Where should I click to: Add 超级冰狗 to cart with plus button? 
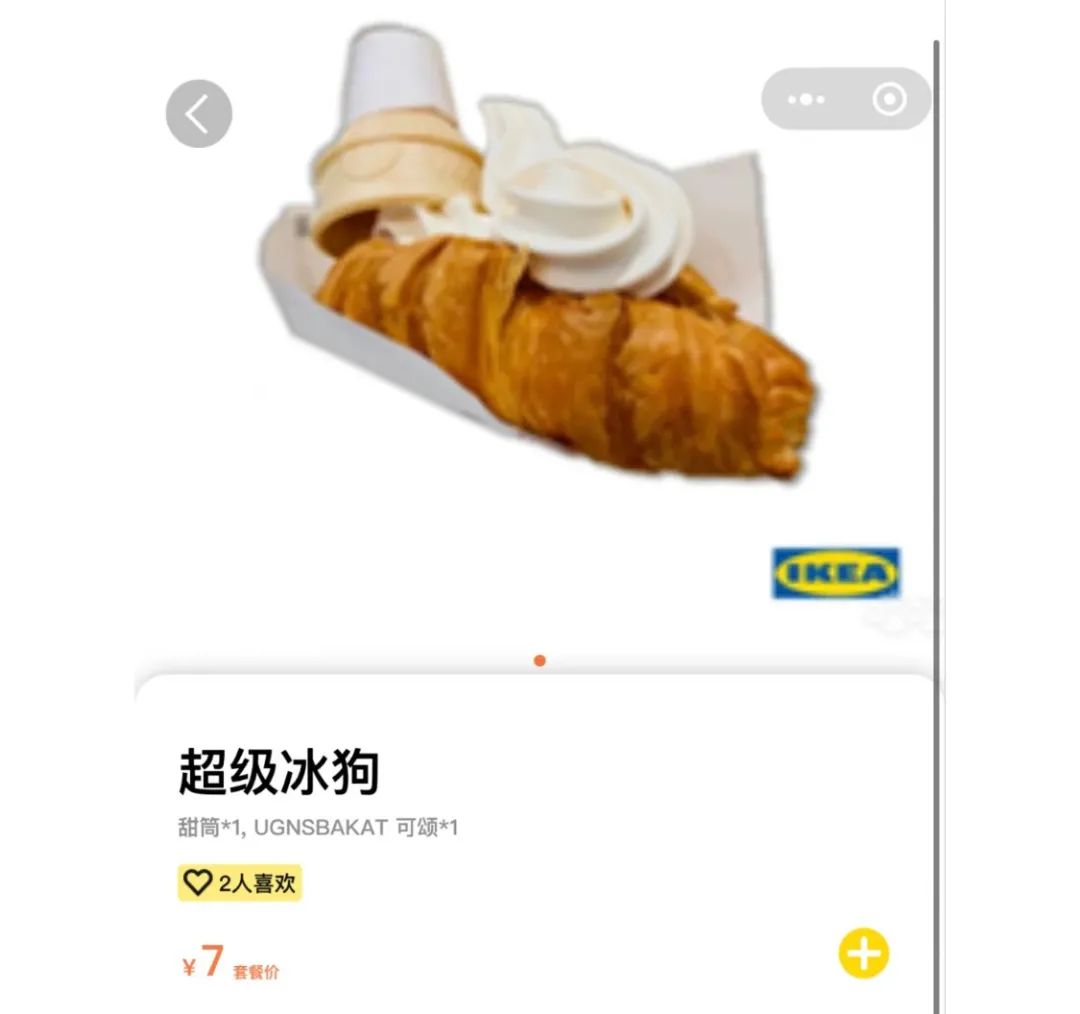(863, 953)
